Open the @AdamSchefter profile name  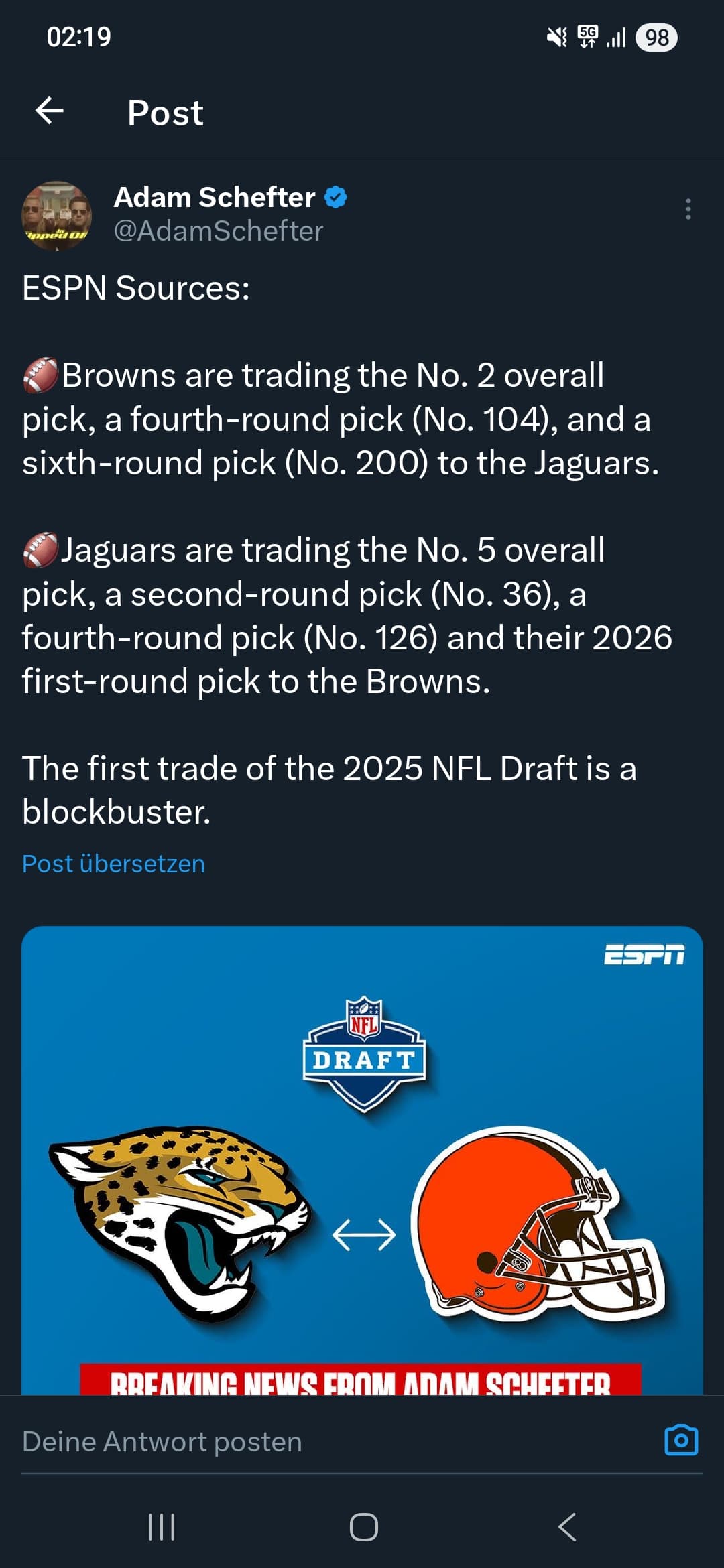click(219, 231)
